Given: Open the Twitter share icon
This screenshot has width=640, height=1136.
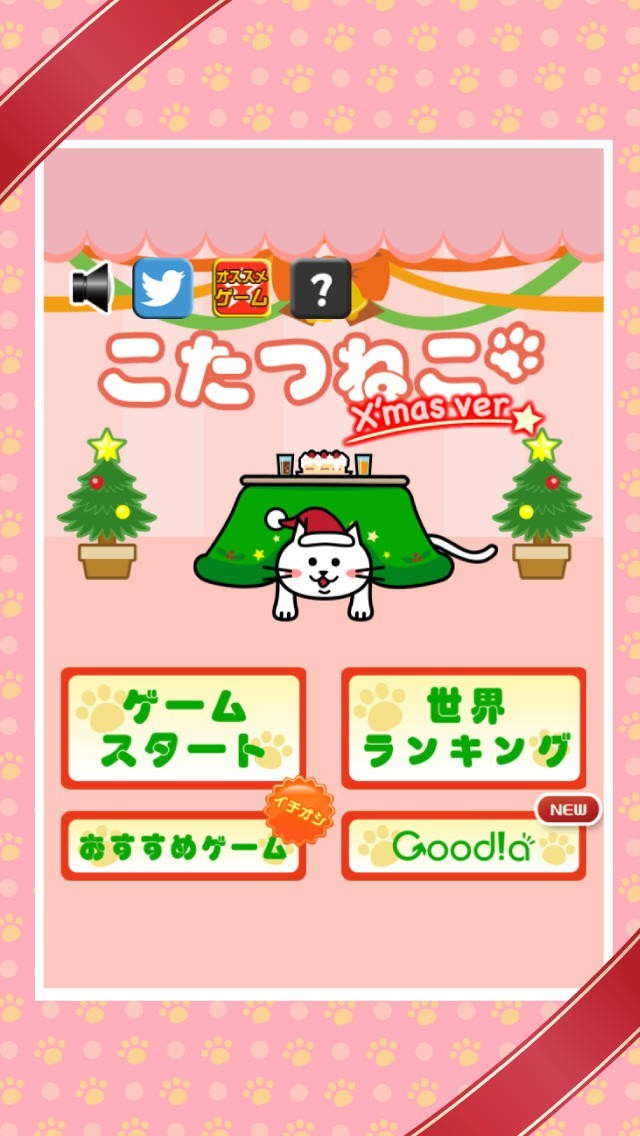Looking at the screenshot, I should 162,288.
